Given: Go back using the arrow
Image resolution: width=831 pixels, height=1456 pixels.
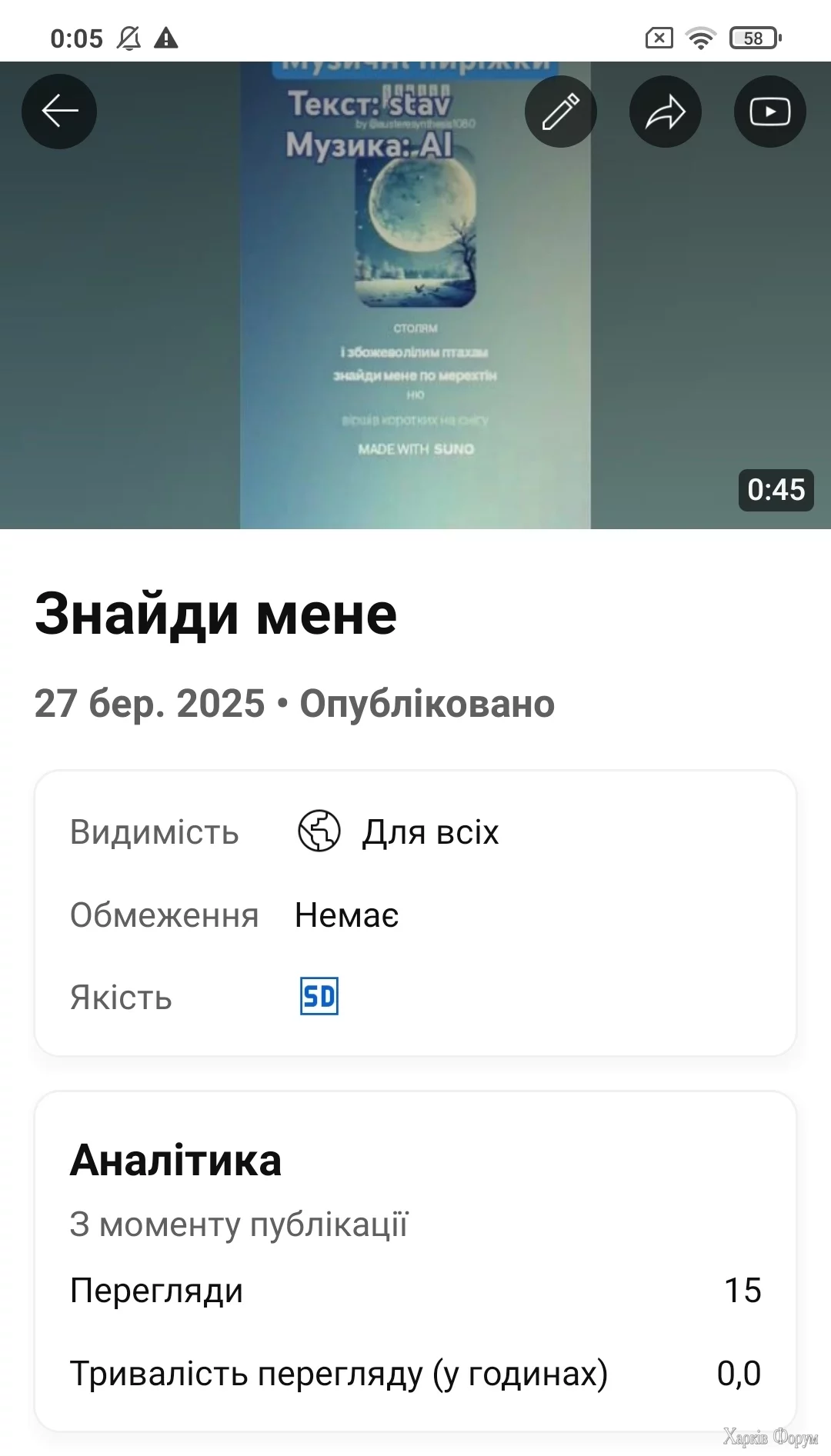Looking at the screenshot, I should click(59, 112).
